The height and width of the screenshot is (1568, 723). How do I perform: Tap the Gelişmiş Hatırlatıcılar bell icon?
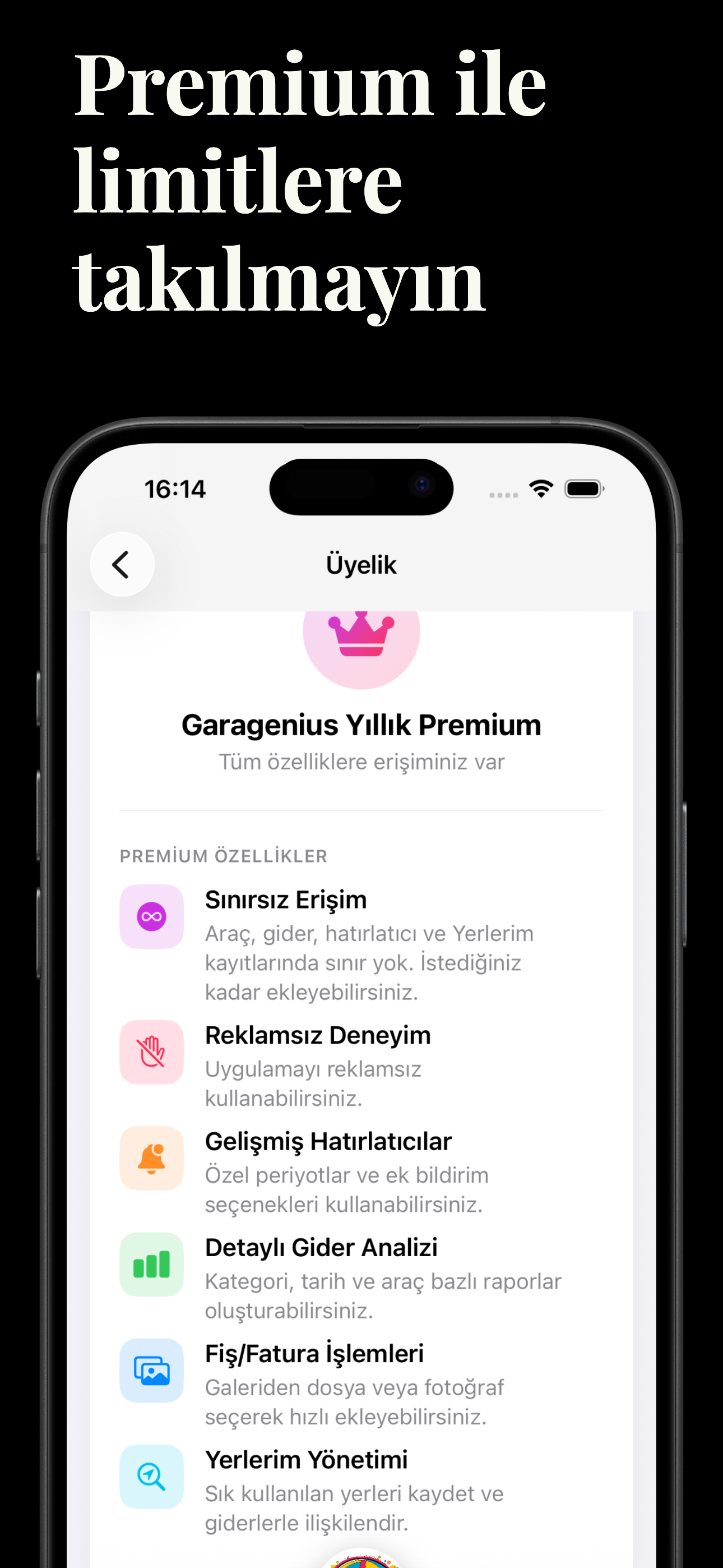tap(151, 1157)
